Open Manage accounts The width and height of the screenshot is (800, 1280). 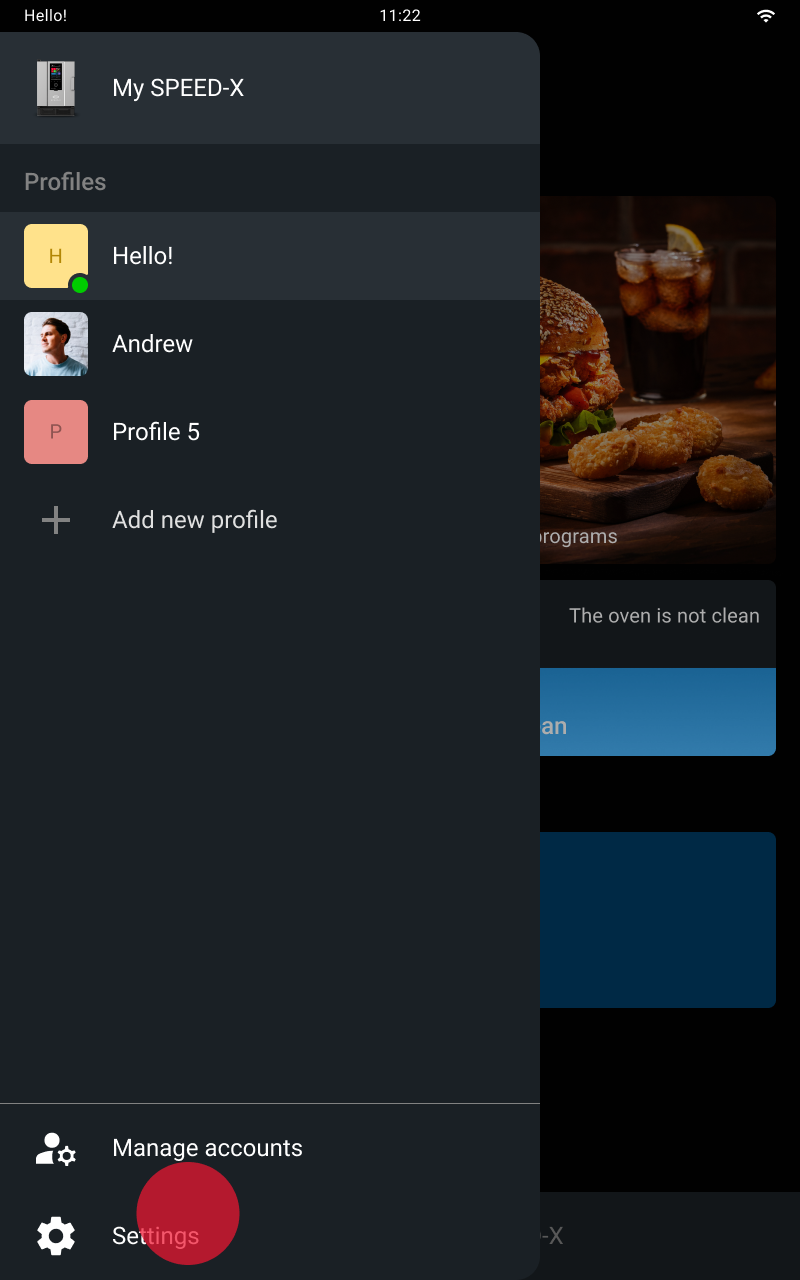[x=270, y=1148]
